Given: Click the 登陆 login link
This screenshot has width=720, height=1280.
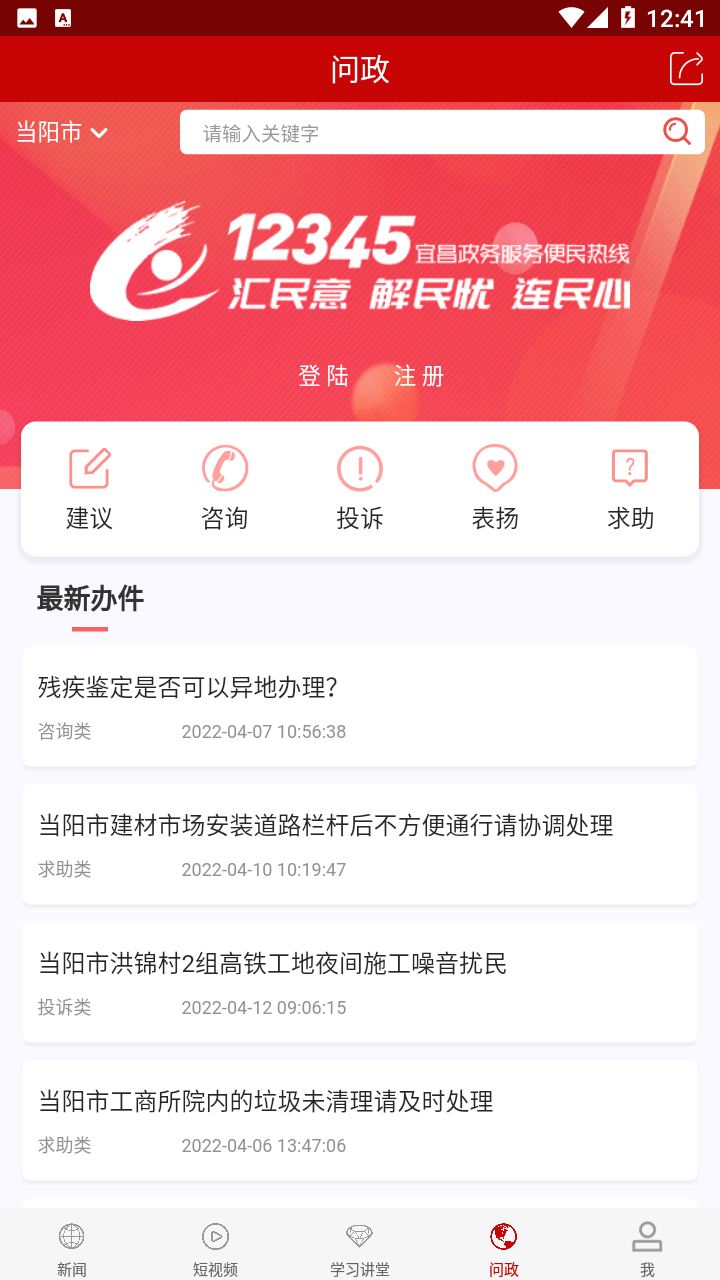Looking at the screenshot, I should pos(325,376).
